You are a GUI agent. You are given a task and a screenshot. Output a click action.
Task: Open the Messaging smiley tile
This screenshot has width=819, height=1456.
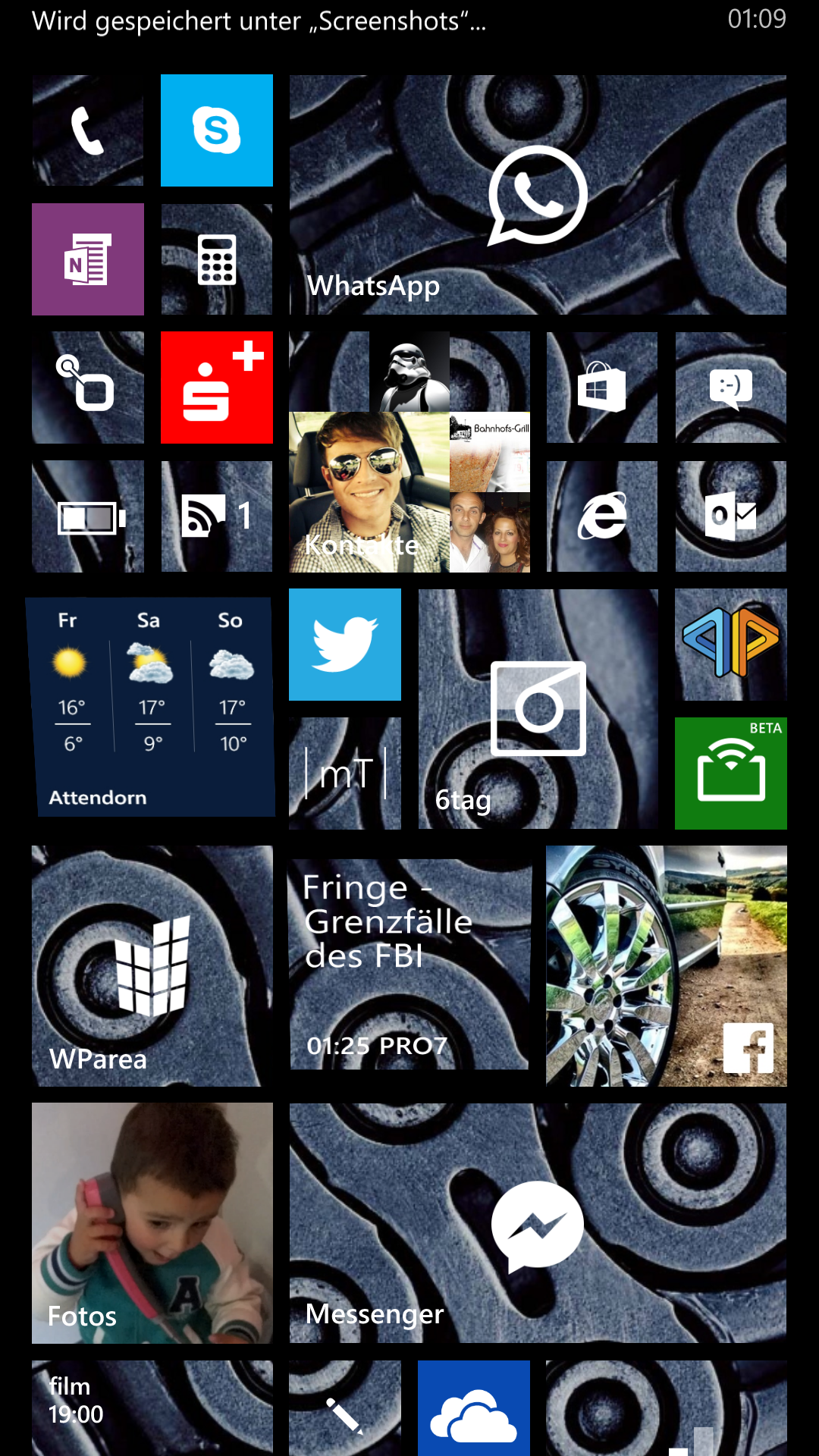pyautogui.click(x=731, y=388)
